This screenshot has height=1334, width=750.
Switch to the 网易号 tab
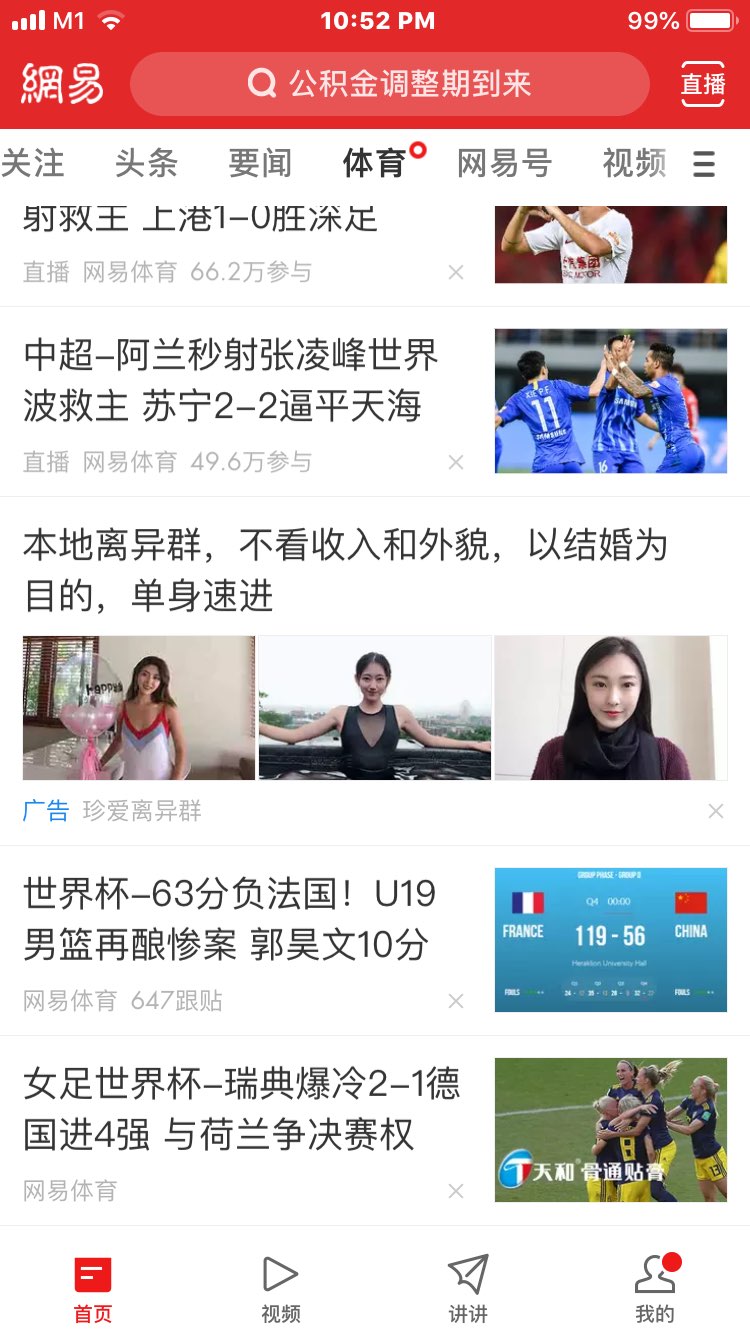tap(504, 163)
